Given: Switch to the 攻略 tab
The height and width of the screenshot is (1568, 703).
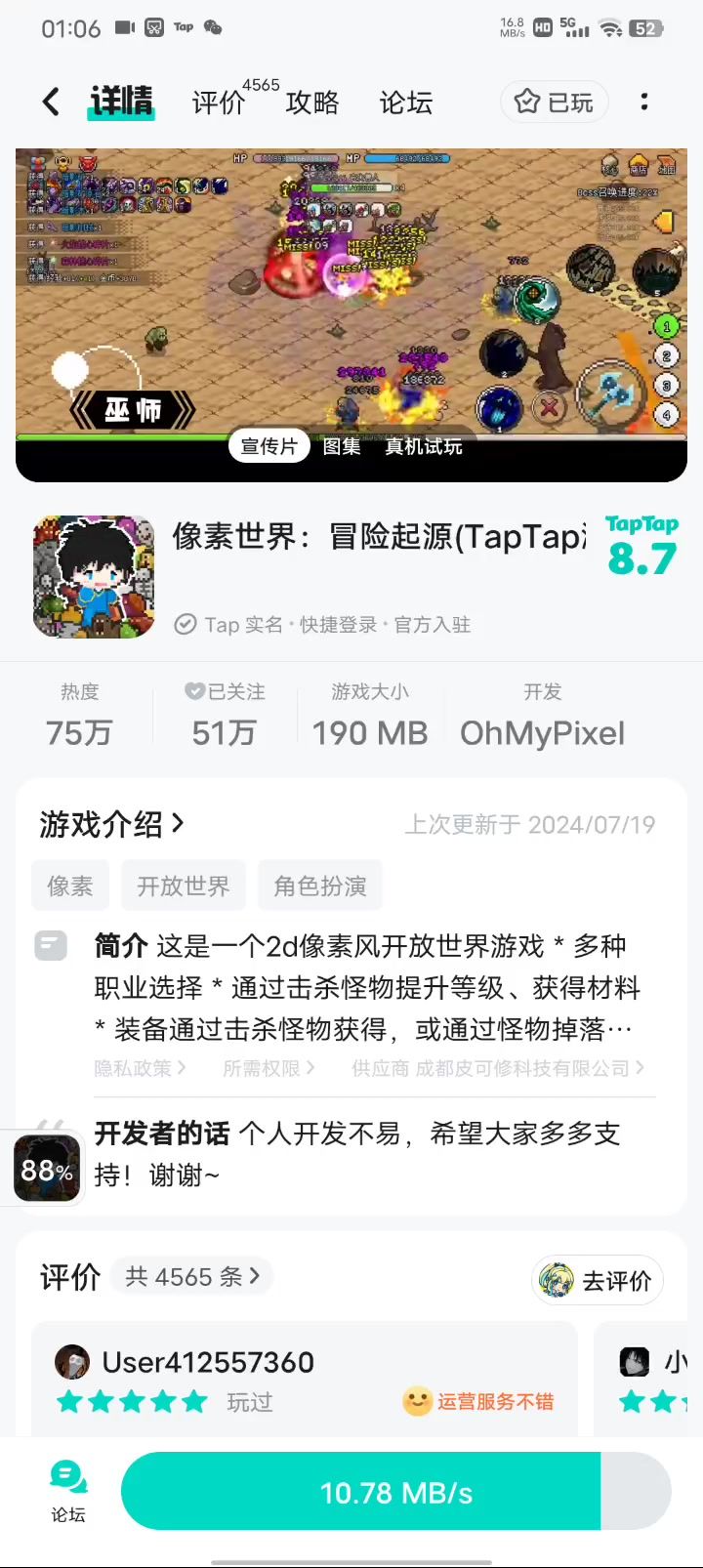Looking at the screenshot, I should click(312, 103).
